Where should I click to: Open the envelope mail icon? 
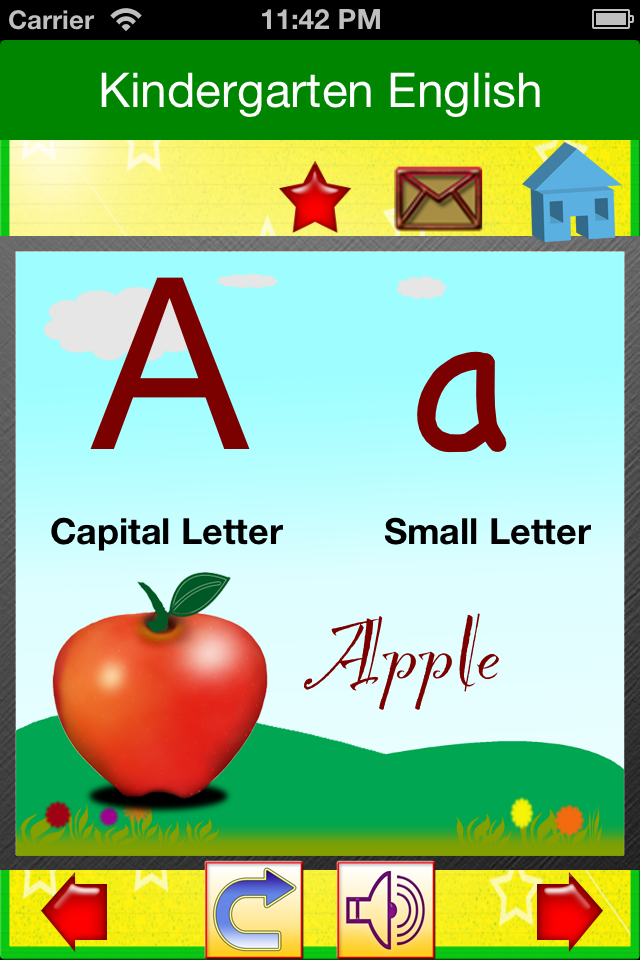[438, 198]
